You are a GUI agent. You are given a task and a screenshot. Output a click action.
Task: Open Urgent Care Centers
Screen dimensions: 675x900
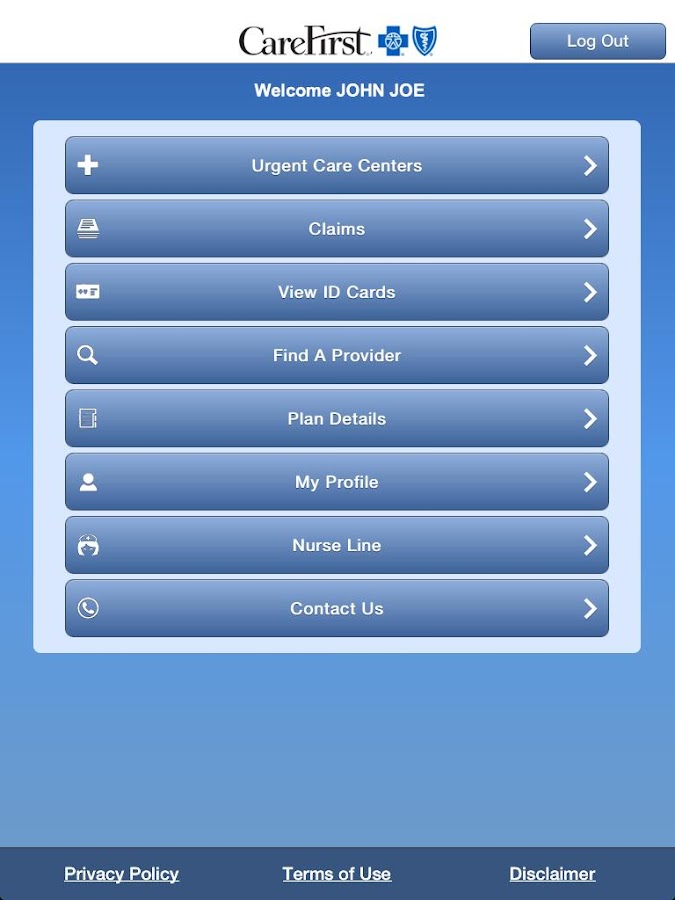(337, 166)
